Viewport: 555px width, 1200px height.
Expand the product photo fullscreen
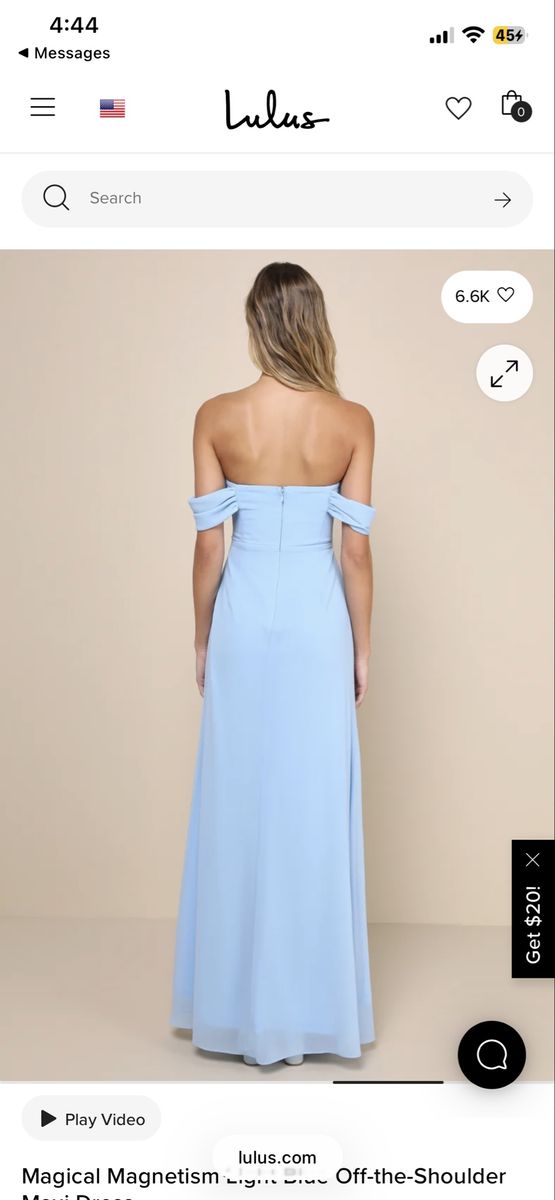tap(504, 373)
